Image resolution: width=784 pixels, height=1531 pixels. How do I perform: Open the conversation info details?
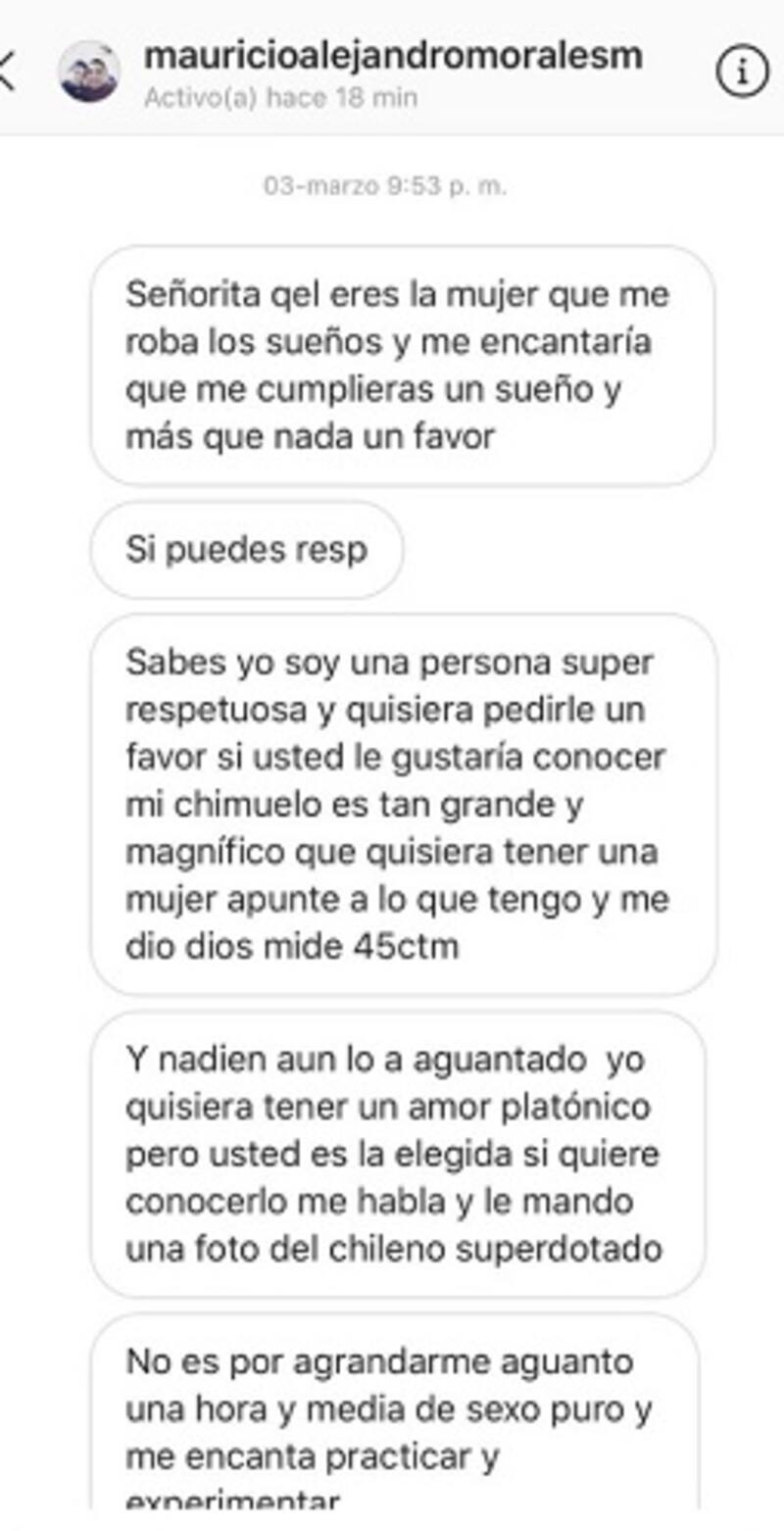pos(742,71)
